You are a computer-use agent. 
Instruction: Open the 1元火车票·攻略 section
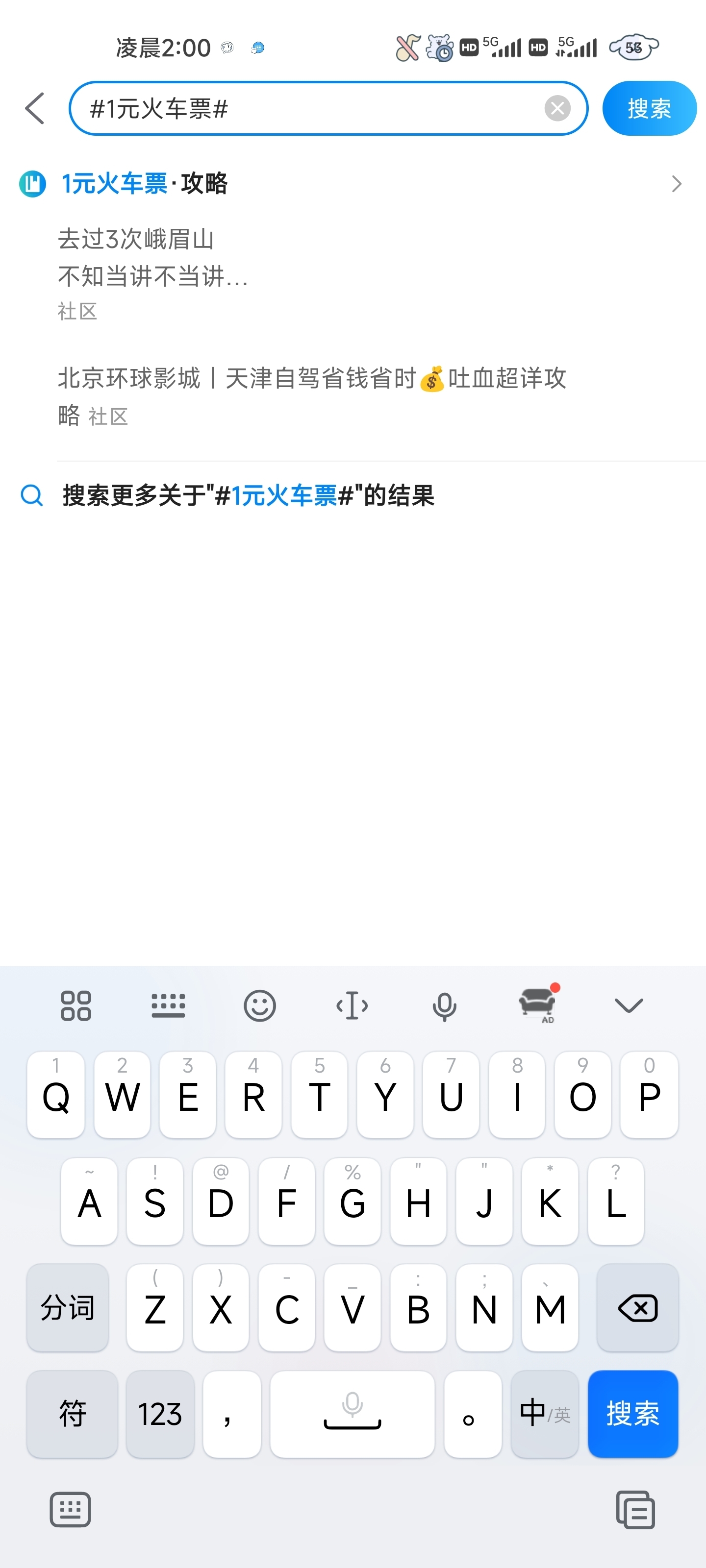pyautogui.click(x=353, y=183)
